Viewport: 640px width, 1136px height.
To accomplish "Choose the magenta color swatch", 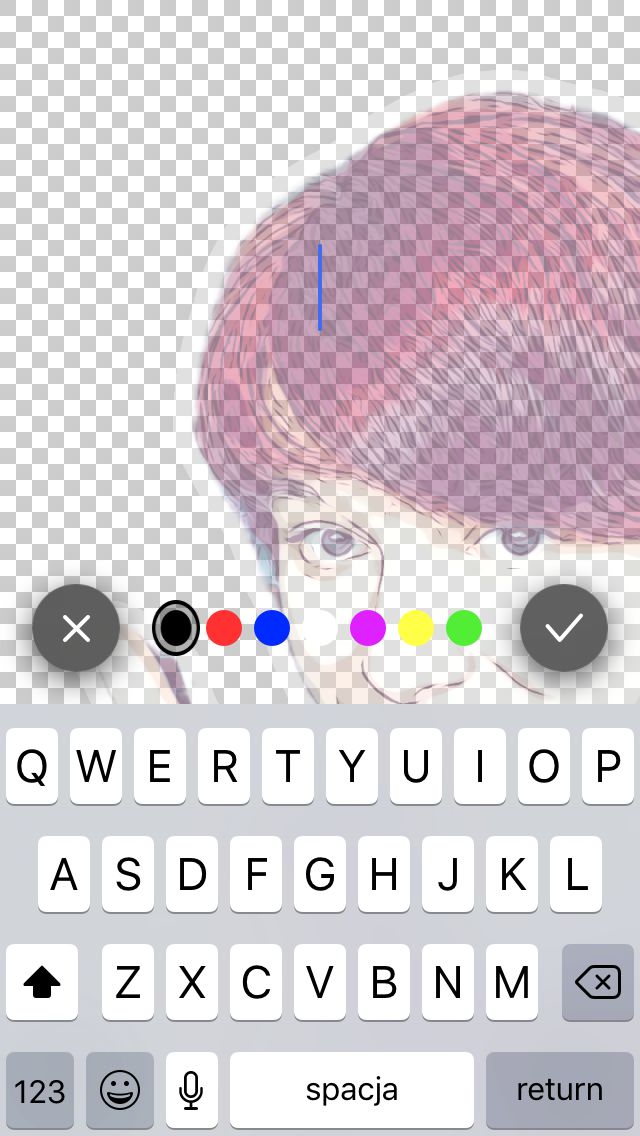I will coord(368,628).
